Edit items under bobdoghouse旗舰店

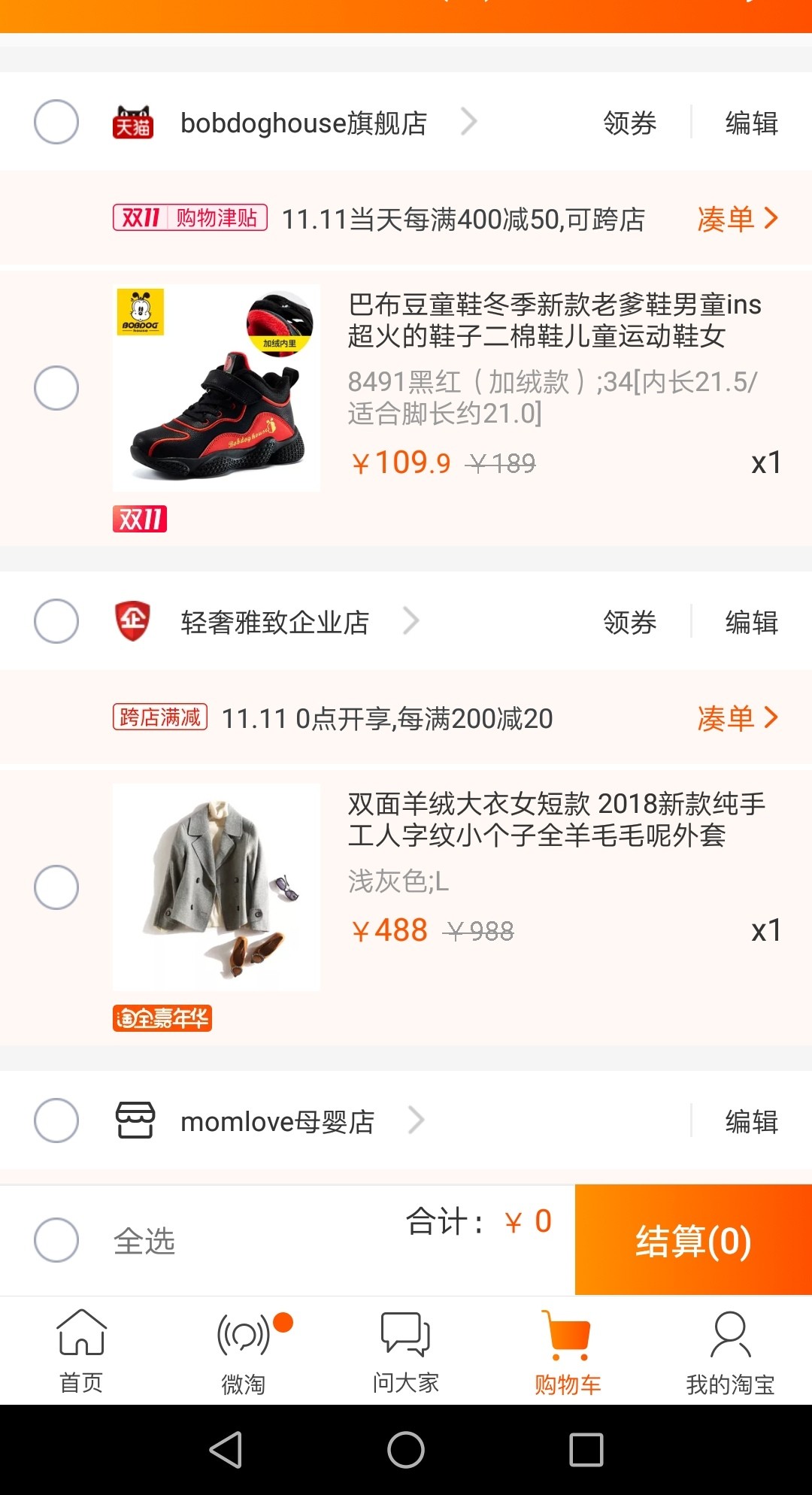click(751, 123)
